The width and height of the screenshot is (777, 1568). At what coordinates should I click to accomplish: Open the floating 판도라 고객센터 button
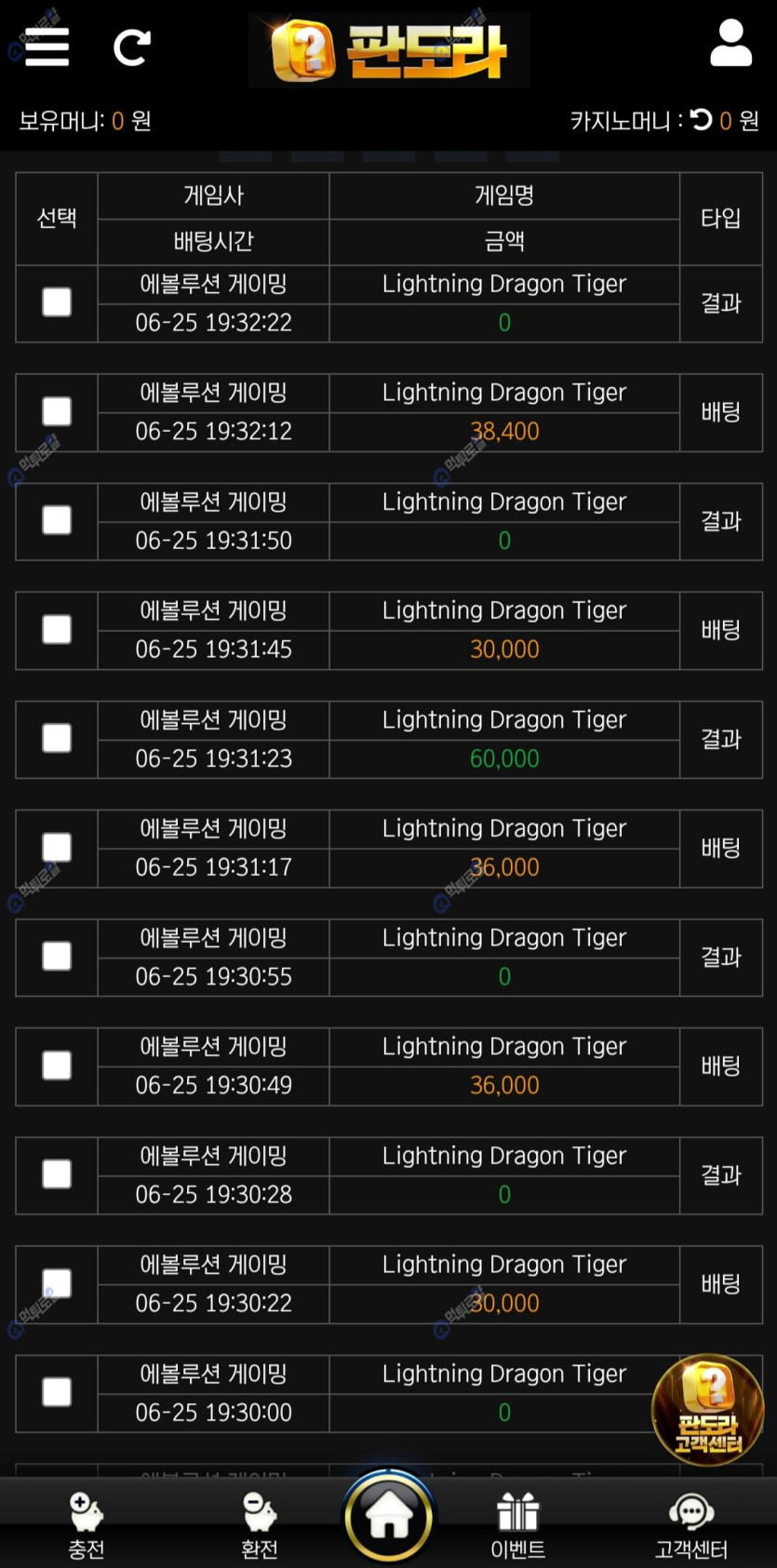pyautogui.click(x=708, y=1408)
